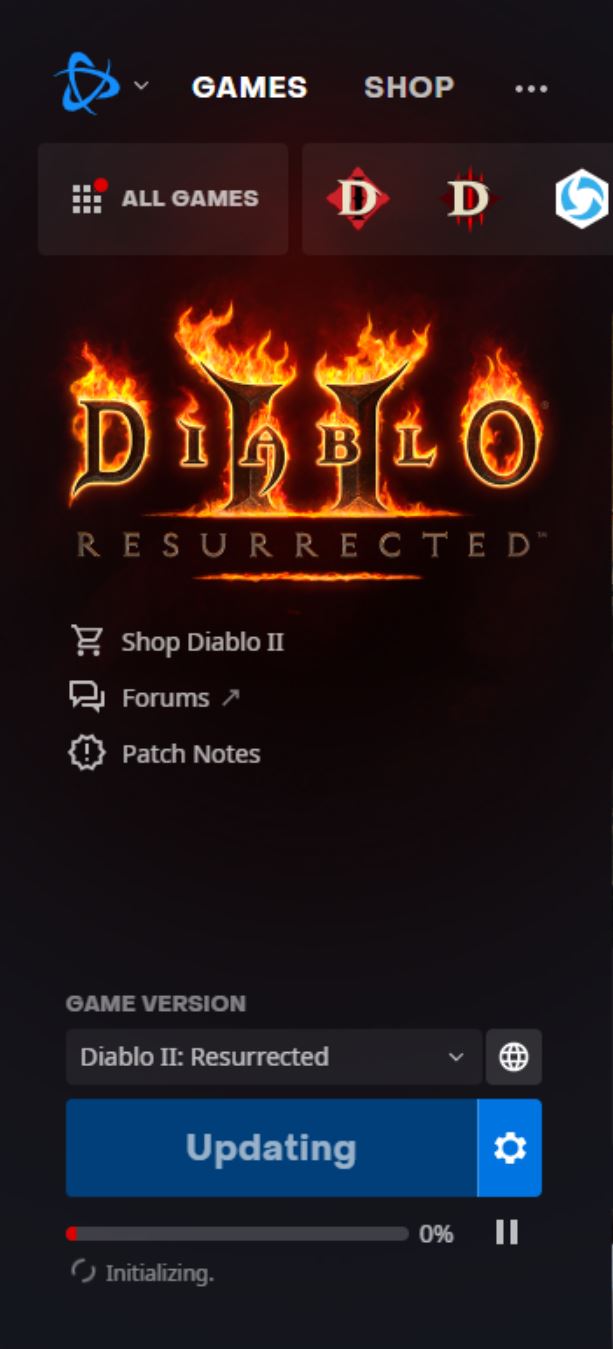The width and height of the screenshot is (613, 1349).
Task: Open the region globe selector
Action: point(514,1057)
